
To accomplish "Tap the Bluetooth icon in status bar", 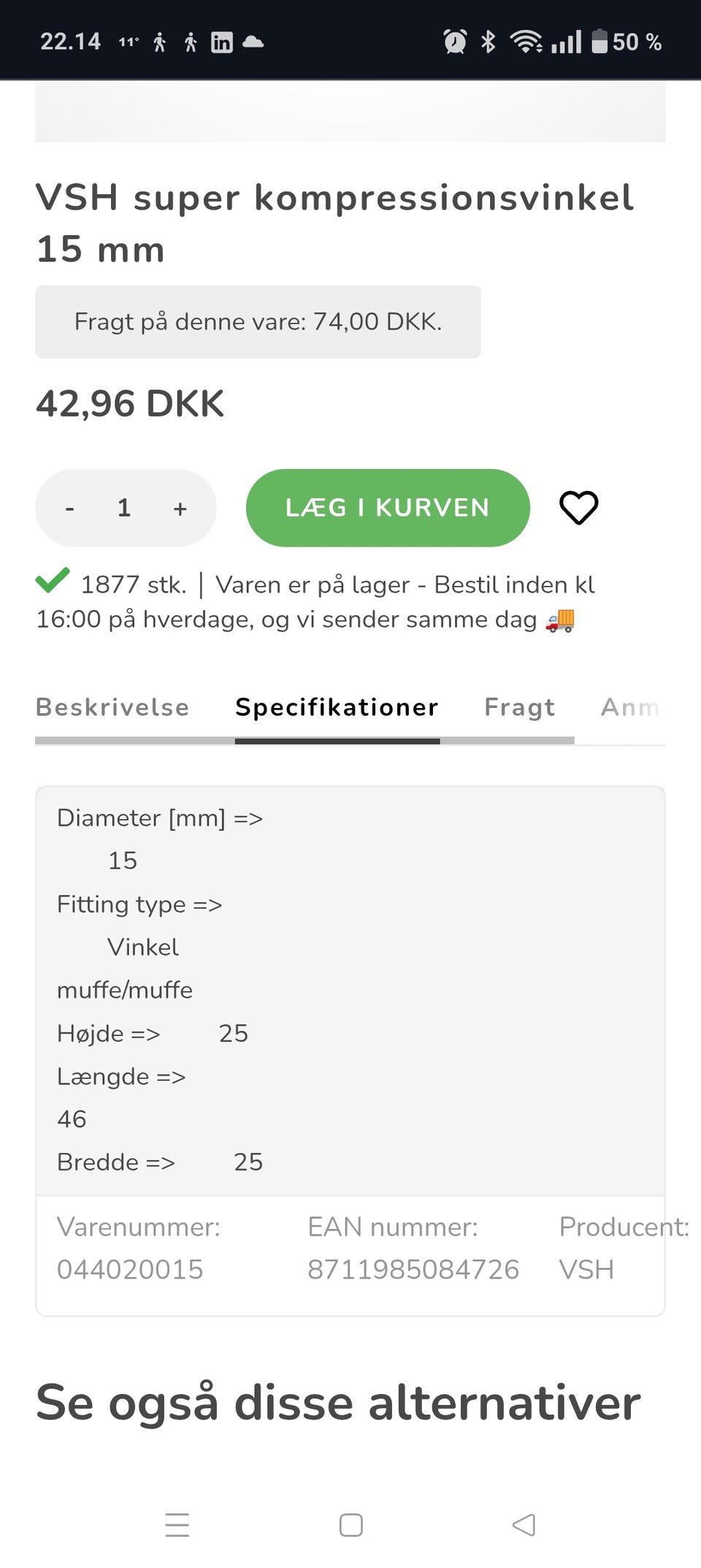I will point(489,42).
